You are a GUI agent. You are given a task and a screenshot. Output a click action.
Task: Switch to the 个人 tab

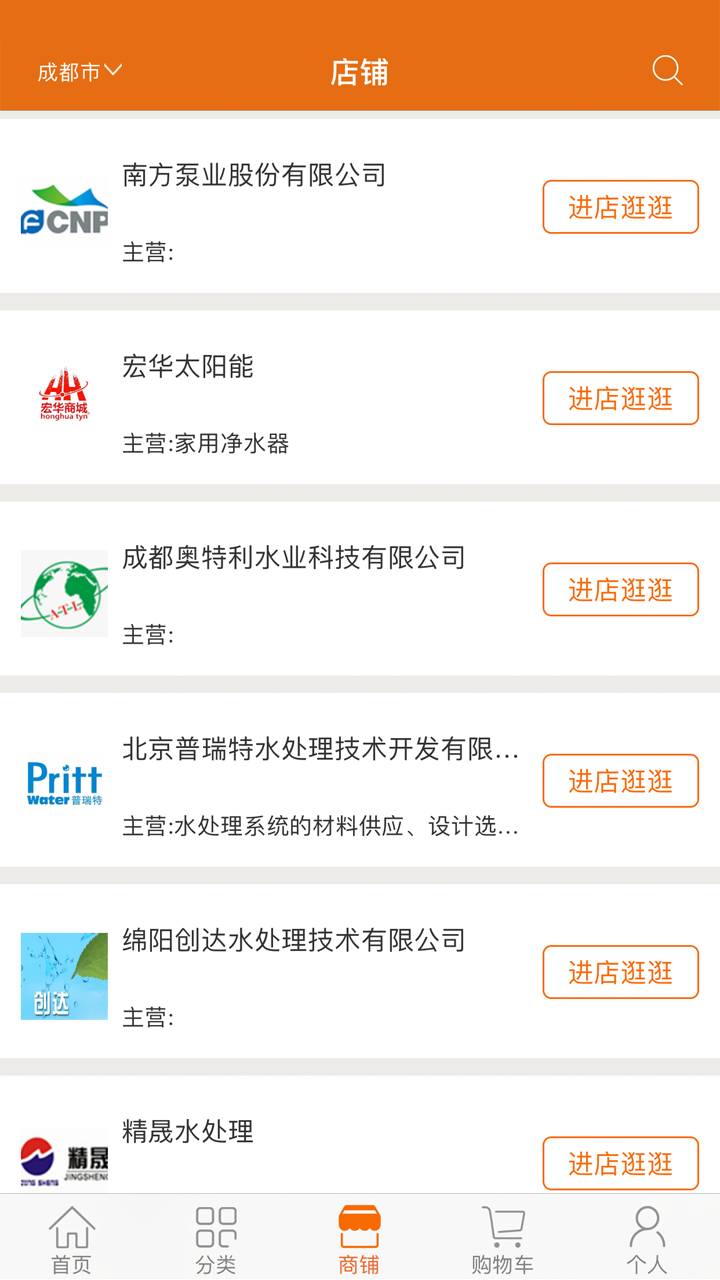pos(646,1238)
